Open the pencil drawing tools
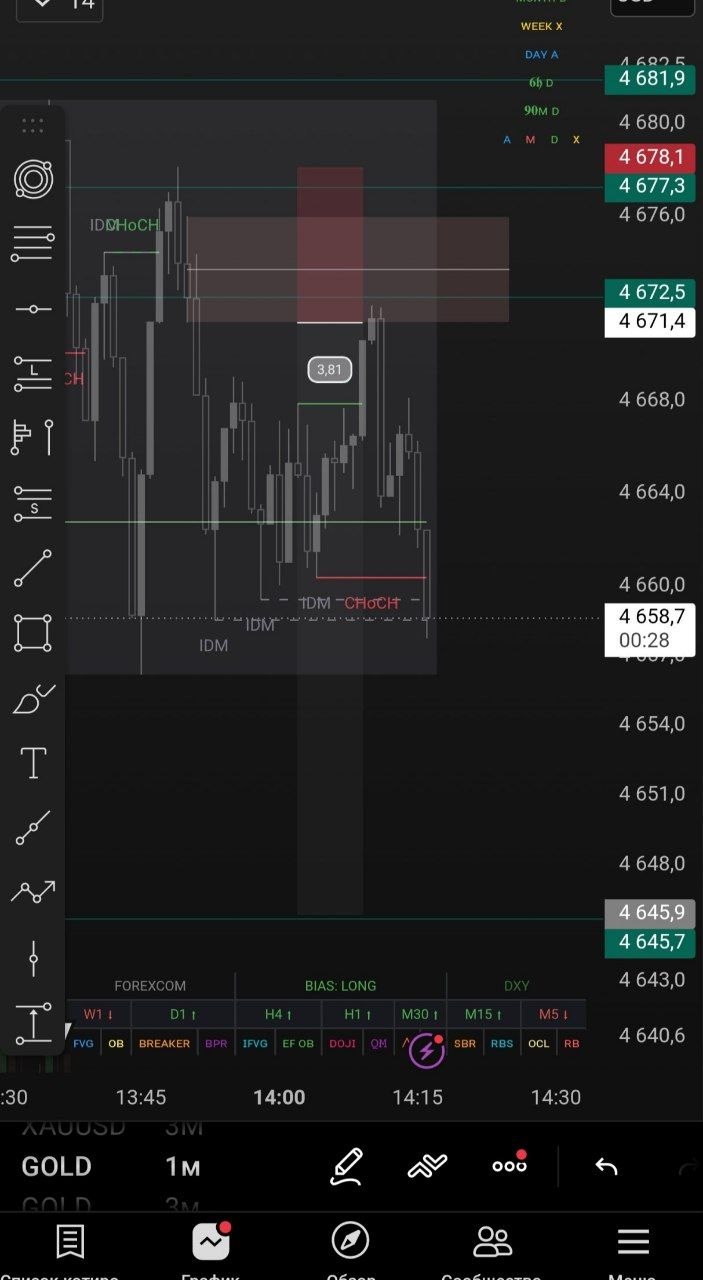 [347, 1166]
